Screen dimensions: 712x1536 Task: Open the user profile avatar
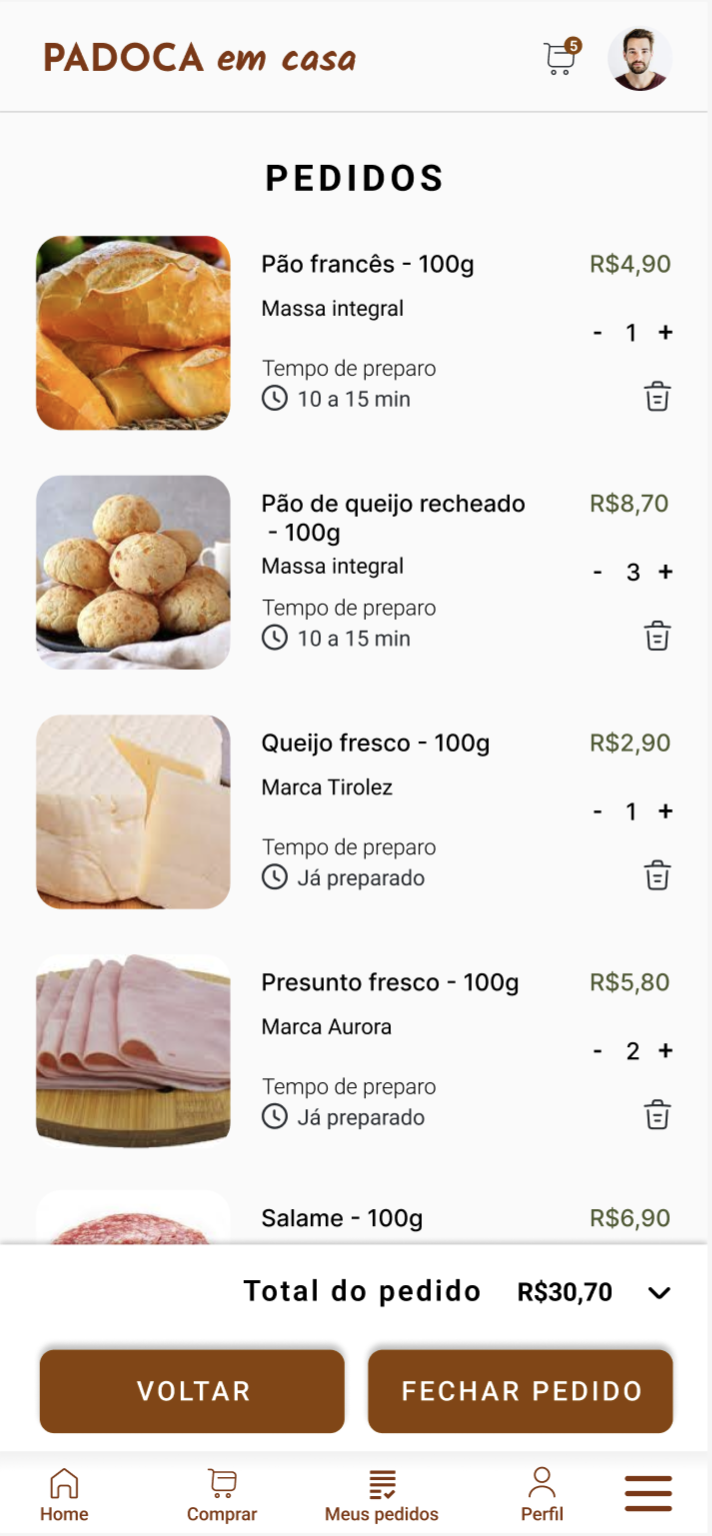click(x=639, y=59)
